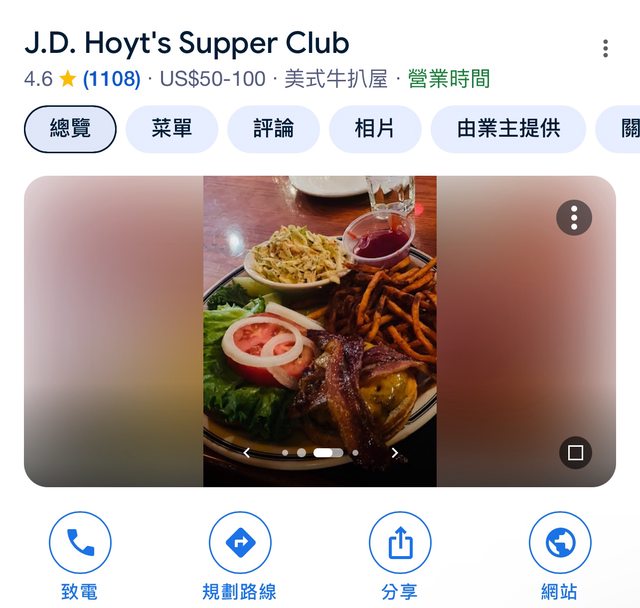This screenshot has width=640, height=608.
Task: Open the overflow menu beside the restaurant name
Action: click(605, 49)
